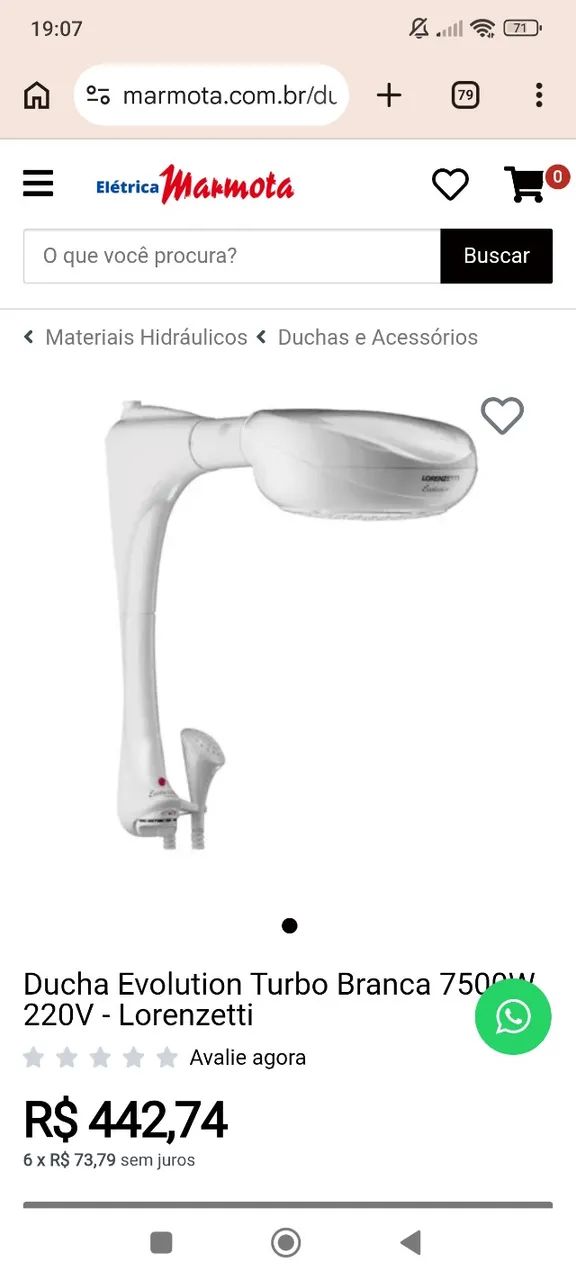
Task: Tap Avalie agora to rate product
Action: (x=248, y=1057)
